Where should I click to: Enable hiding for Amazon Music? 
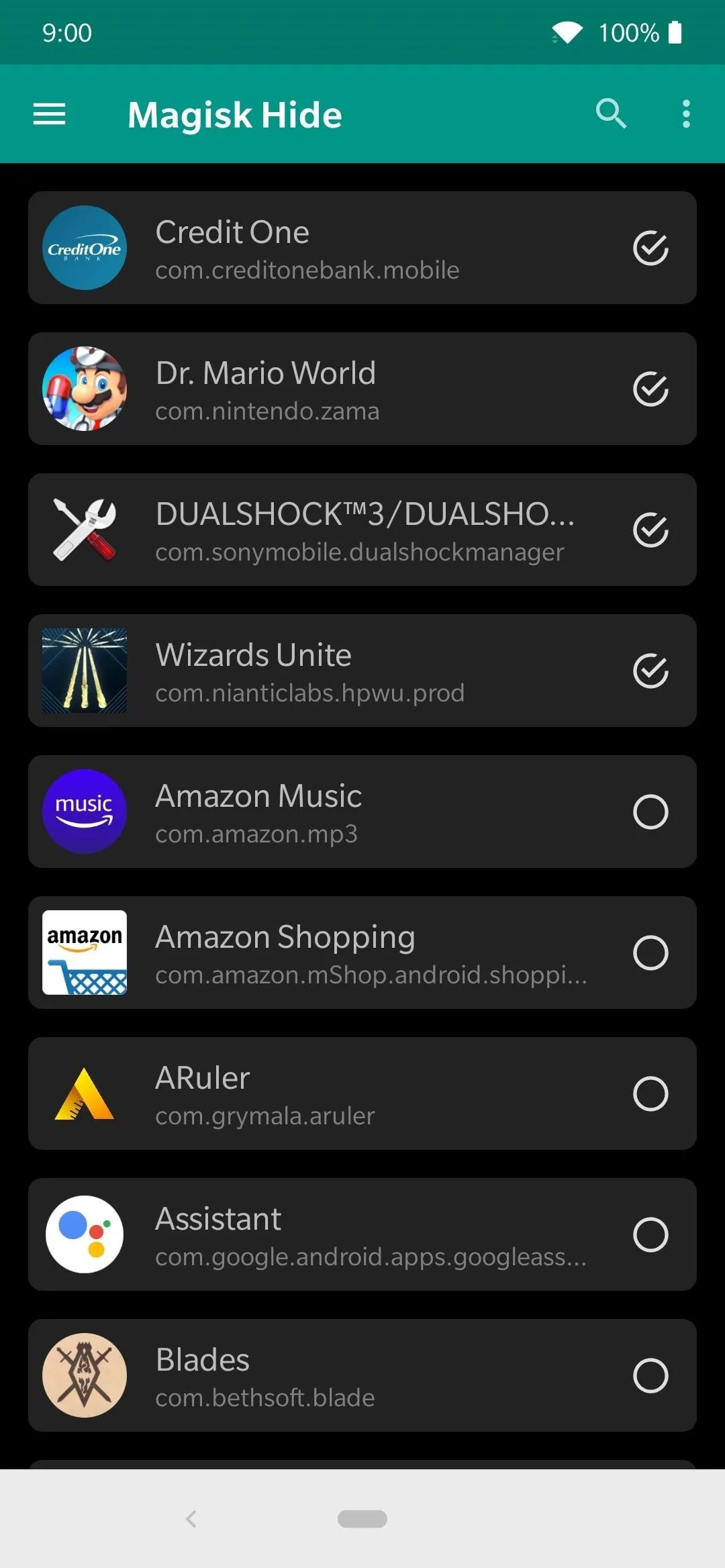650,812
